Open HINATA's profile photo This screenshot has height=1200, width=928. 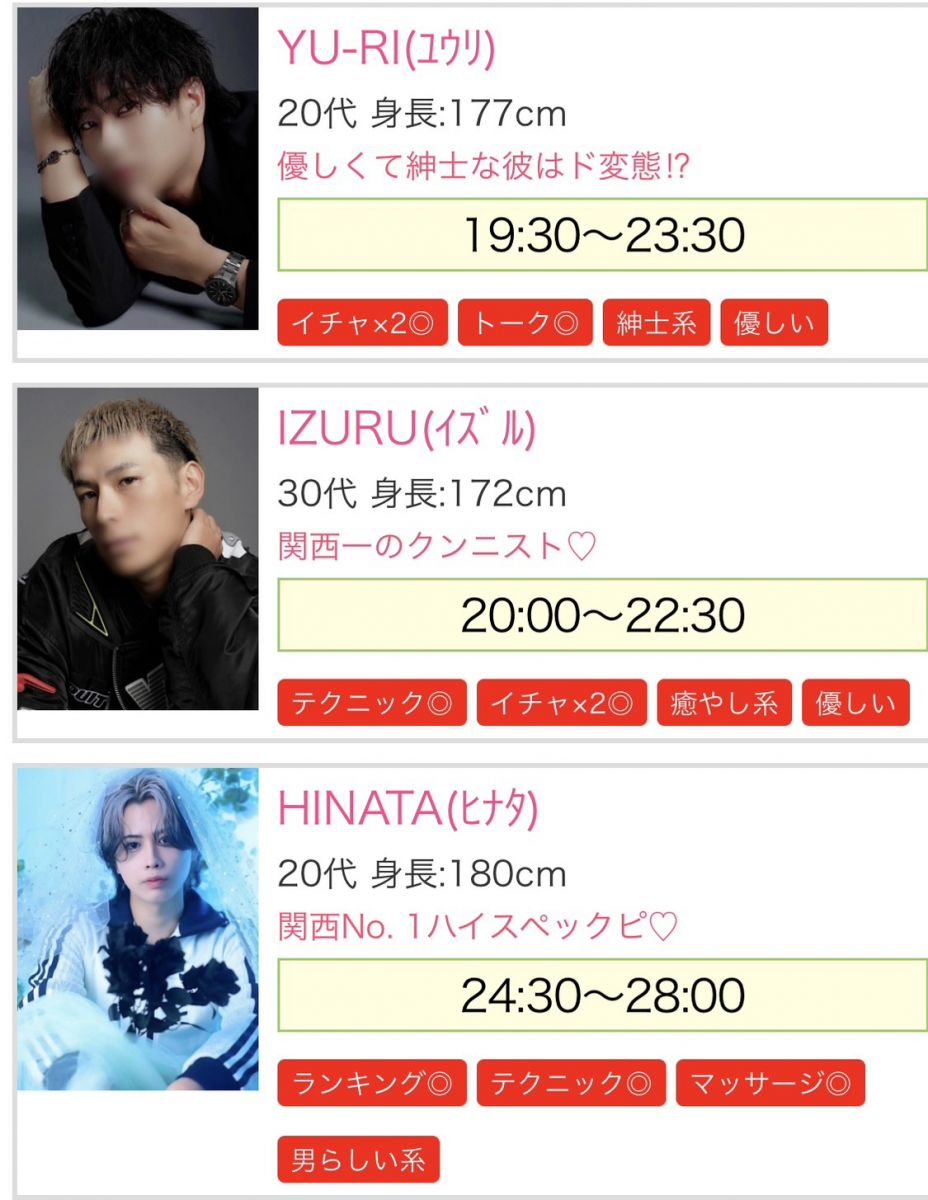(138, 928)
